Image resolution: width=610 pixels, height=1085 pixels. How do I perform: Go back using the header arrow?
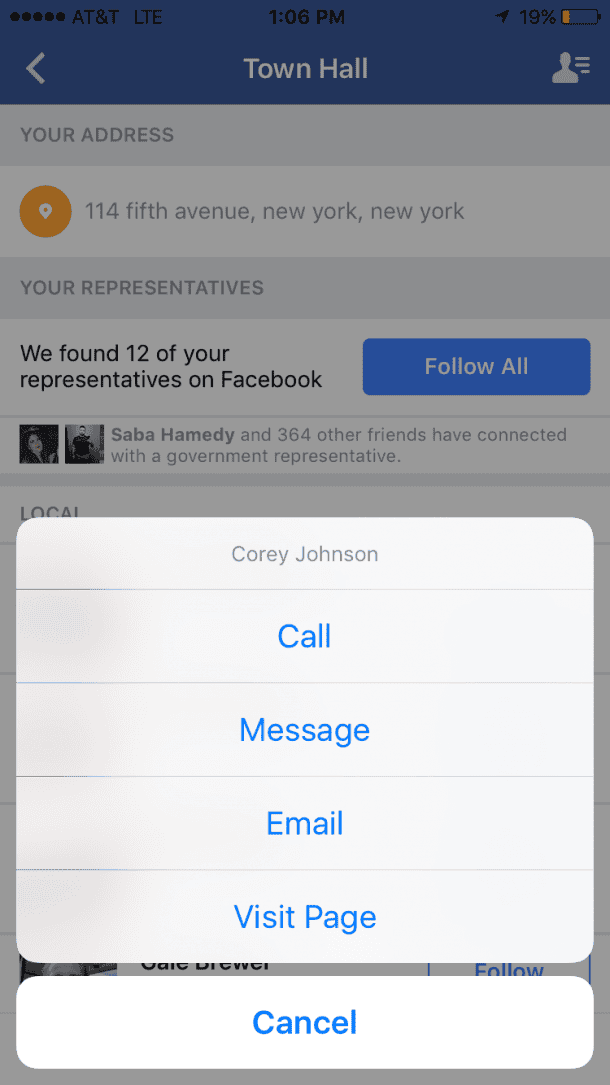coord(36,69)
